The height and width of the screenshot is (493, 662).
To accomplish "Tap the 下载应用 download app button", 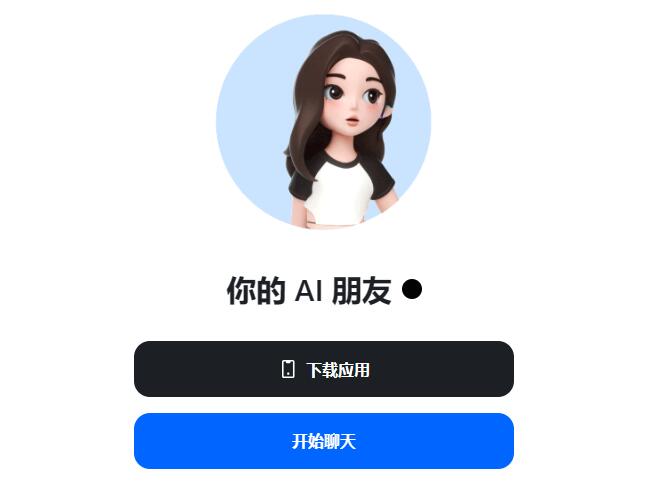I will click(x=324, y=369).
